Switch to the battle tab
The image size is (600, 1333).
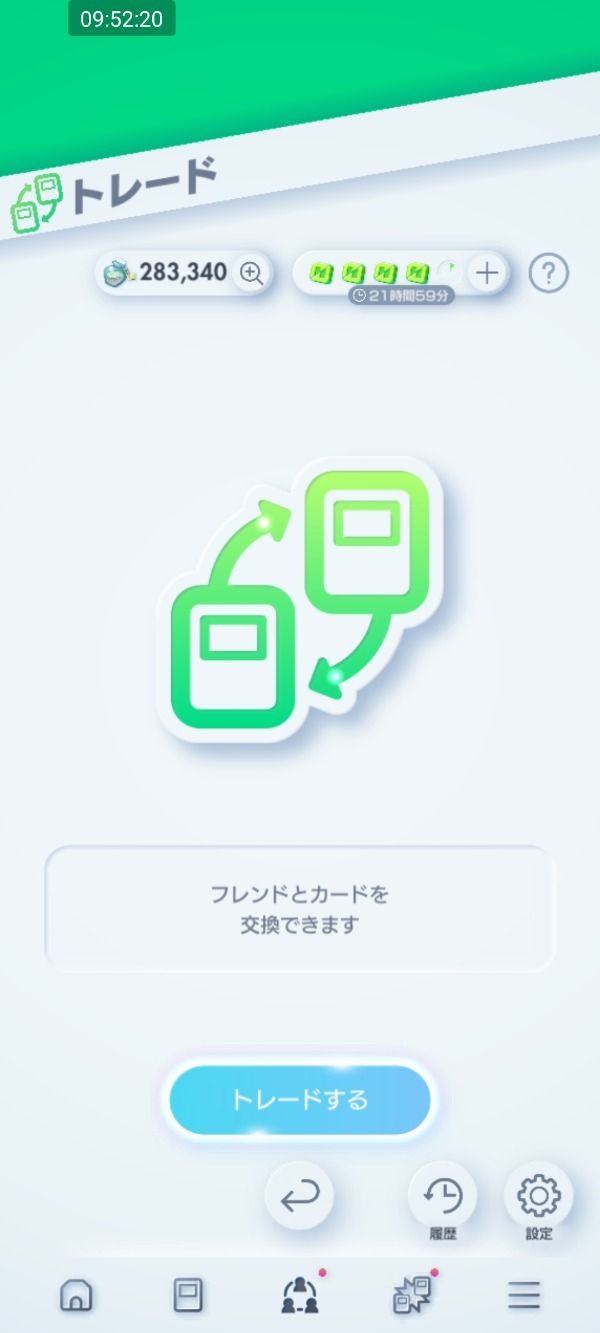tap(411, 1296)
